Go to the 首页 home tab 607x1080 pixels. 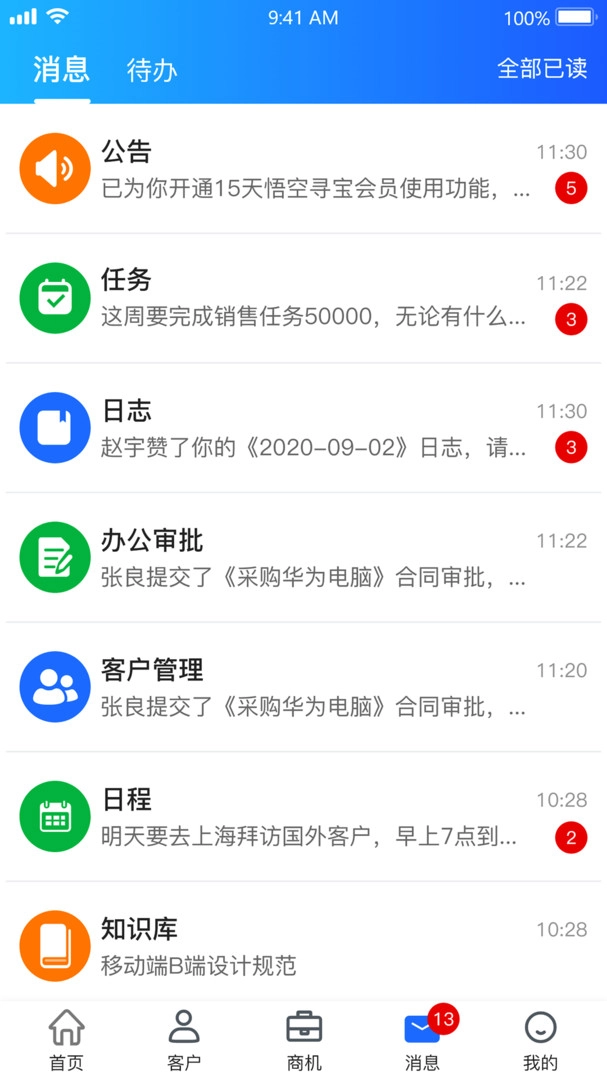tap(67, 1040)
